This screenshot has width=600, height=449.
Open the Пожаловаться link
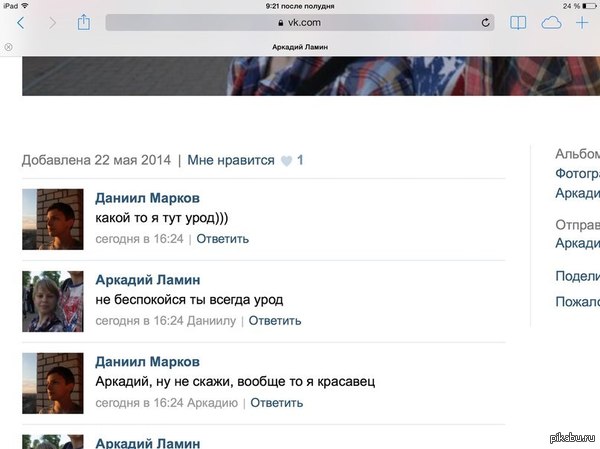(578, 301)
